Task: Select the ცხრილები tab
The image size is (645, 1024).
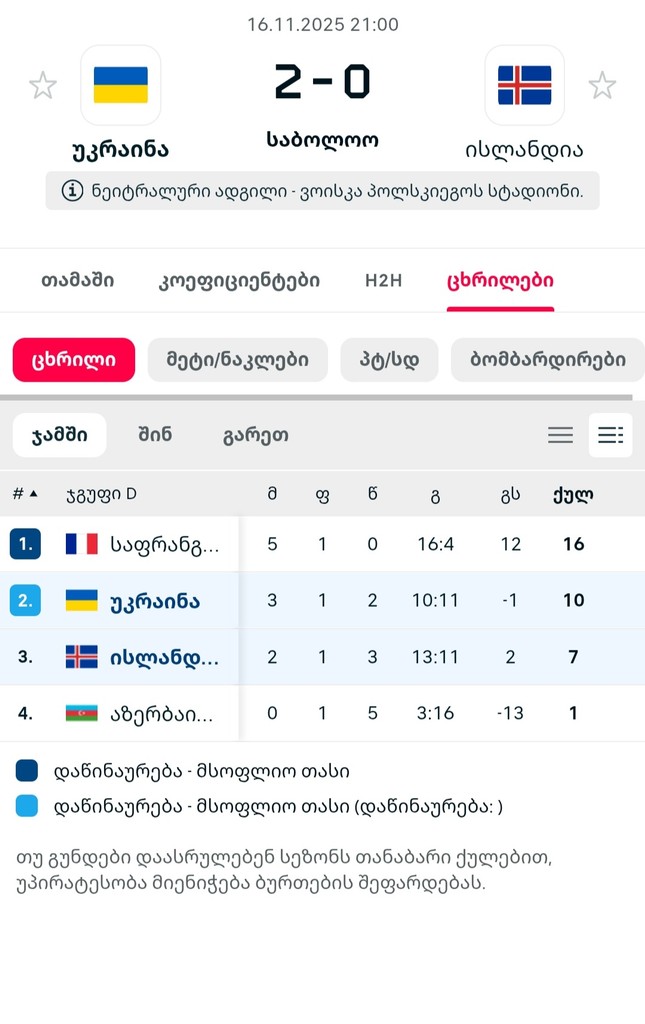Action: coord(500,281)
